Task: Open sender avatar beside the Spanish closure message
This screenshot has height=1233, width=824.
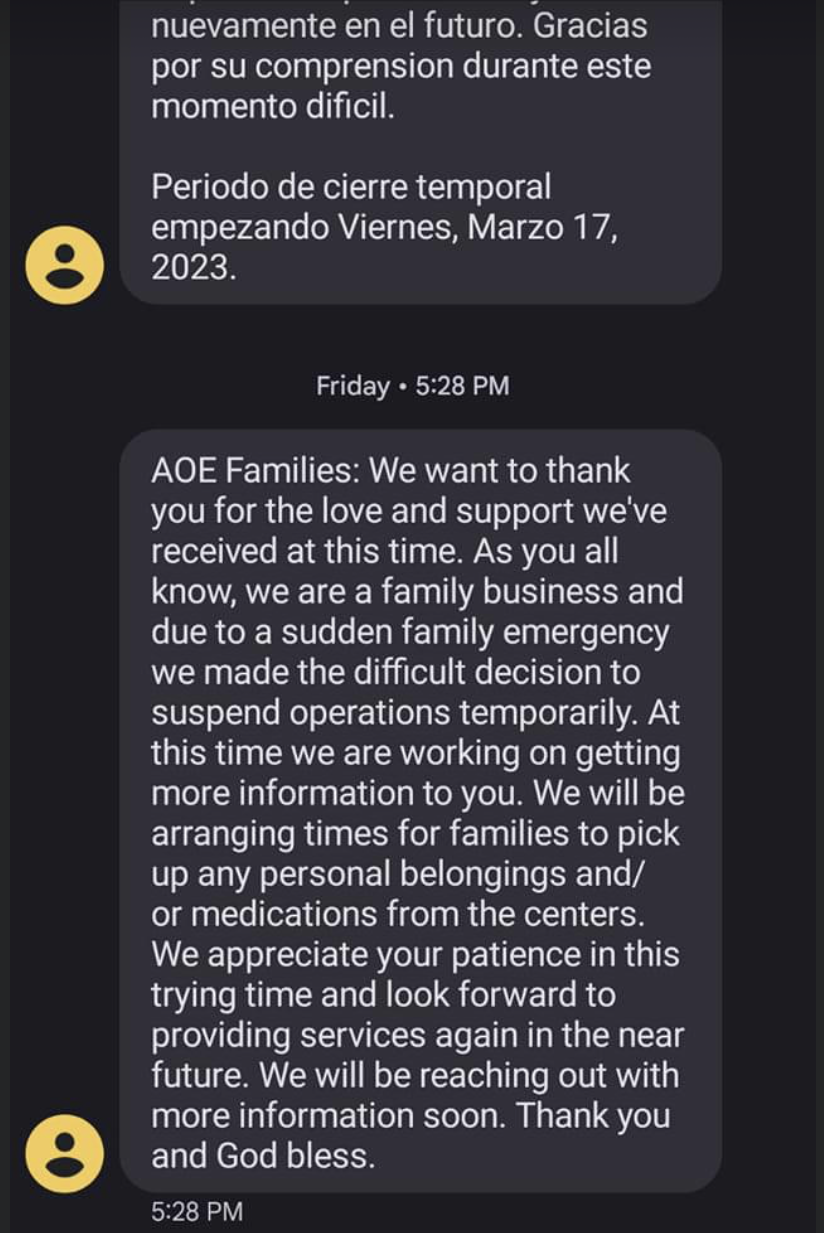Action: [x=65, y=264]
